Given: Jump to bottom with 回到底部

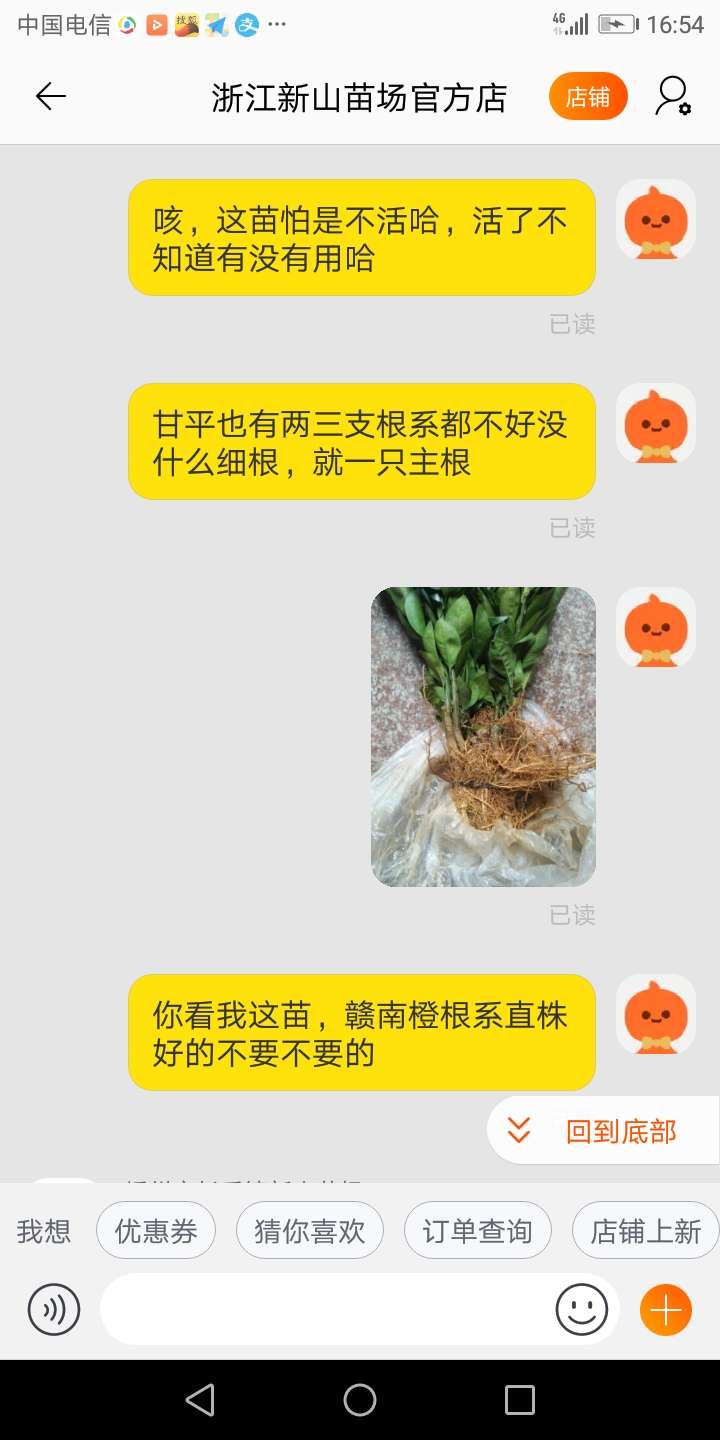Looking at the screenshot, I should 603,1131.
